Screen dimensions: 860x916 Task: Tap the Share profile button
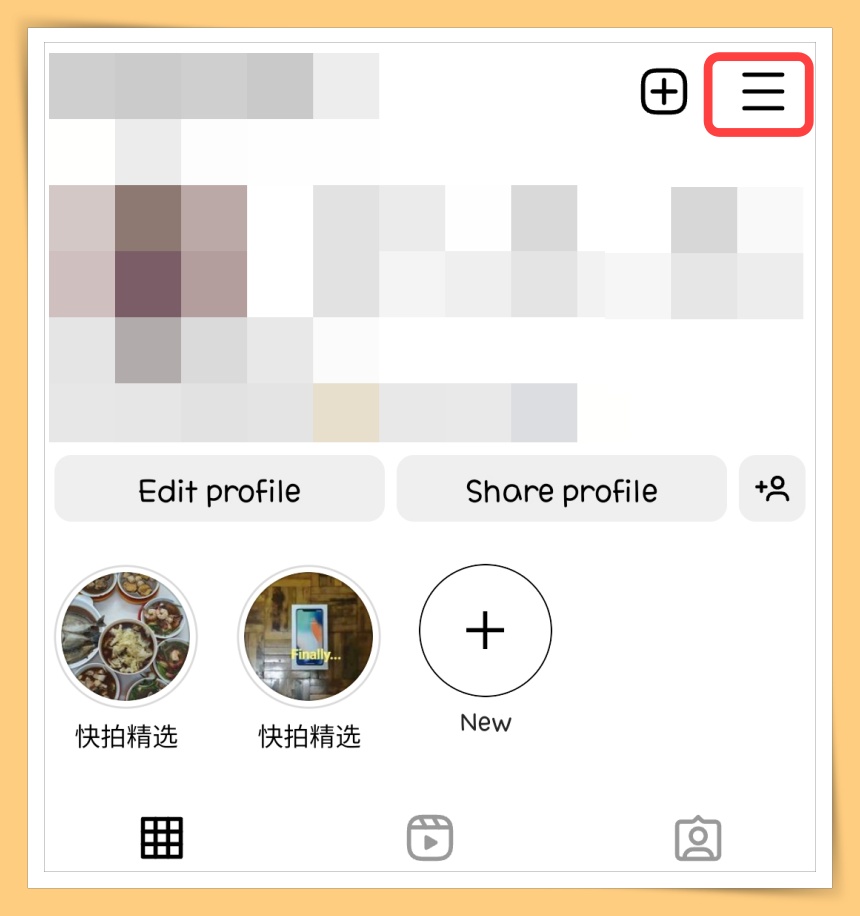pos(561,489)
